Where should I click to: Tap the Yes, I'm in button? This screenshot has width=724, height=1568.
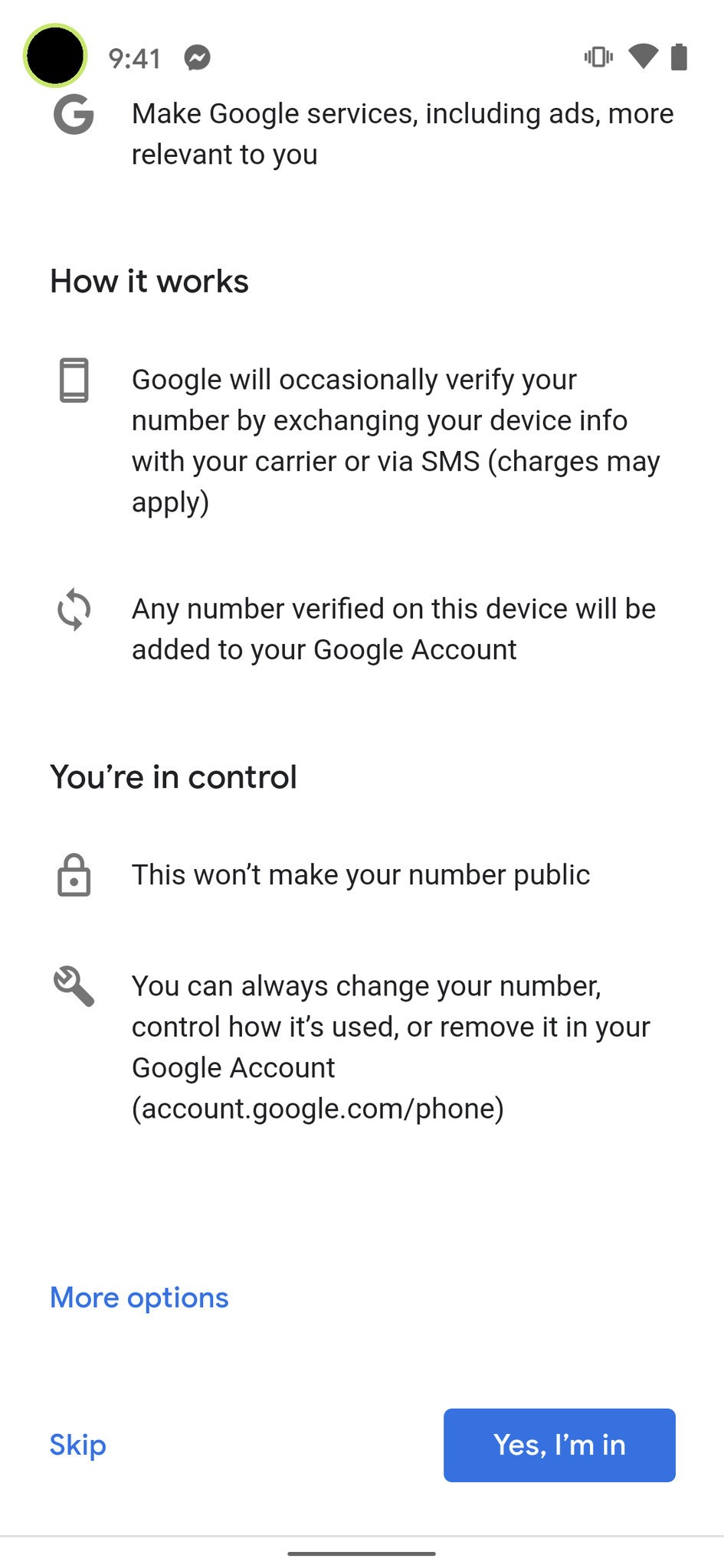point(559,1445)
